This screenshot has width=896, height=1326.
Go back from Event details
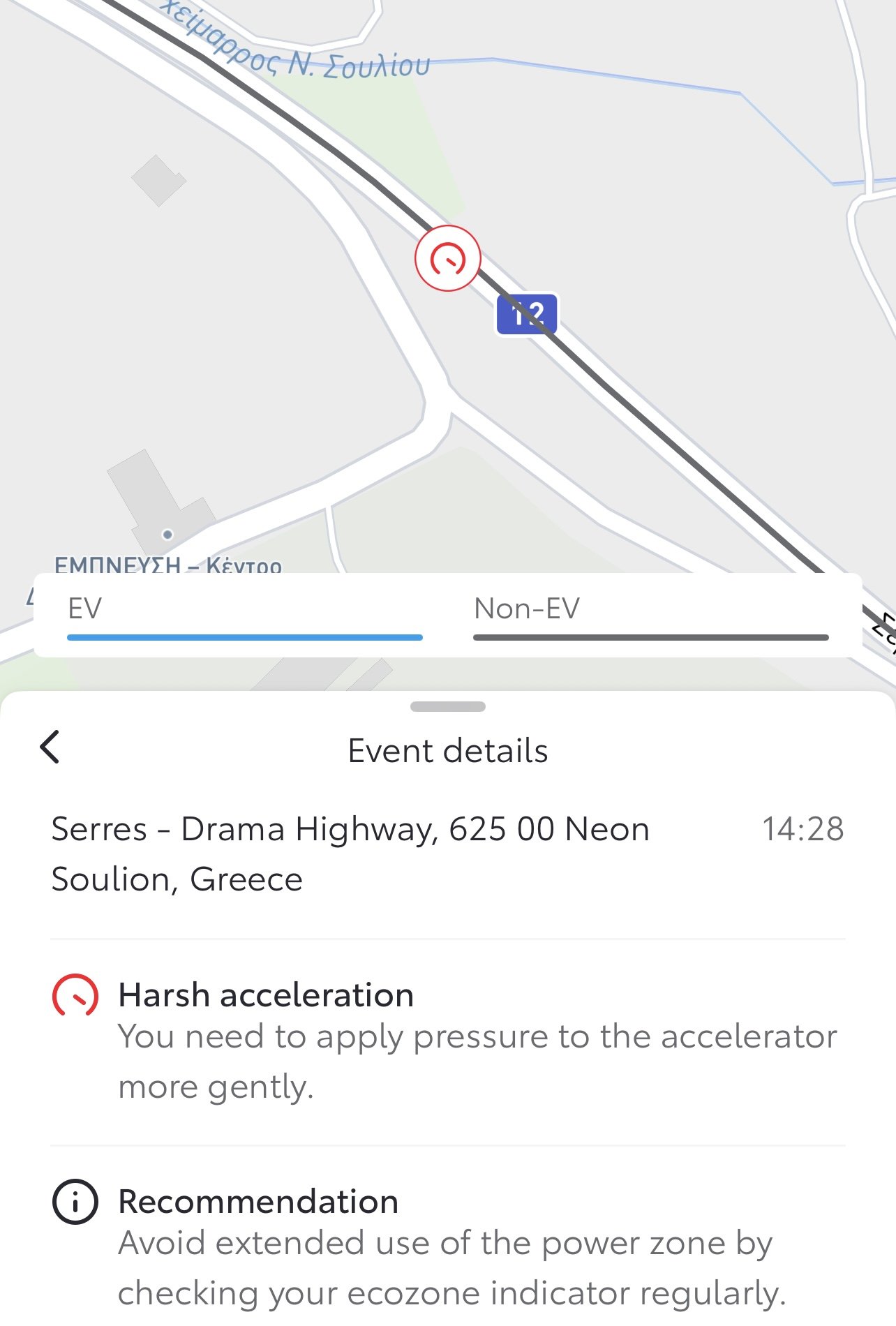point(50,747)
